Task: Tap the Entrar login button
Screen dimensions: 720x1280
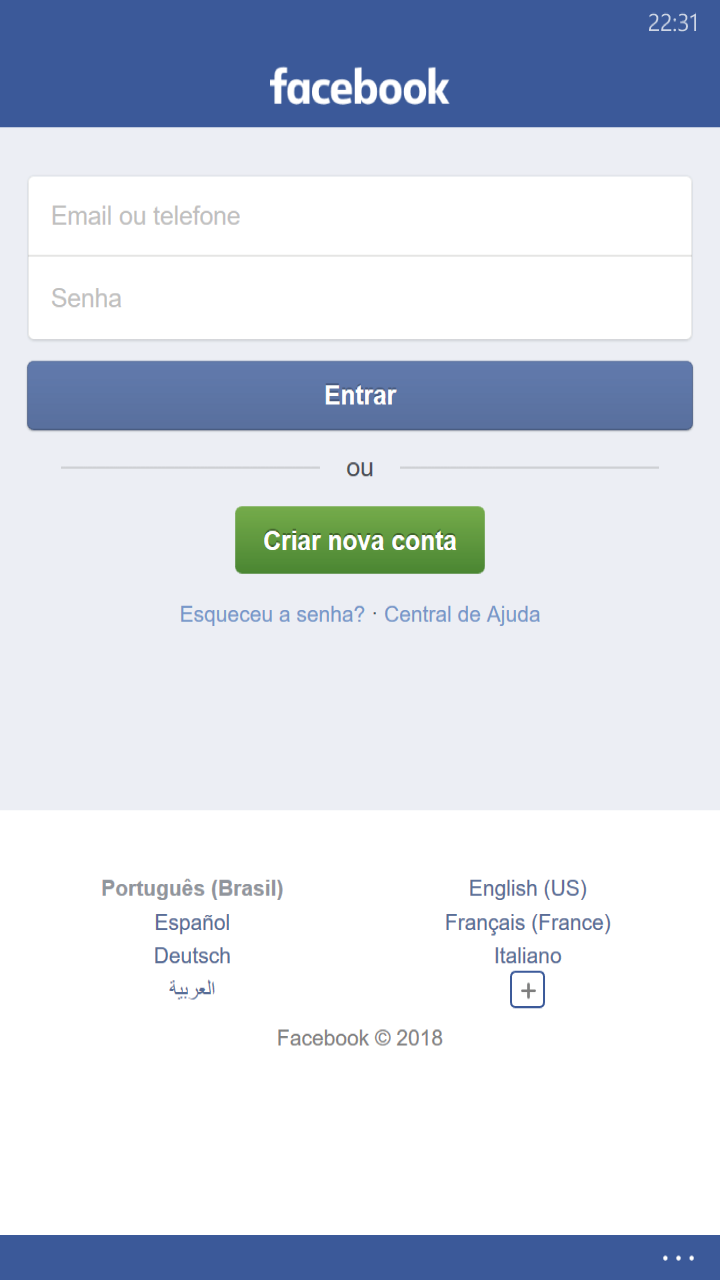Action: pos(360,396)
